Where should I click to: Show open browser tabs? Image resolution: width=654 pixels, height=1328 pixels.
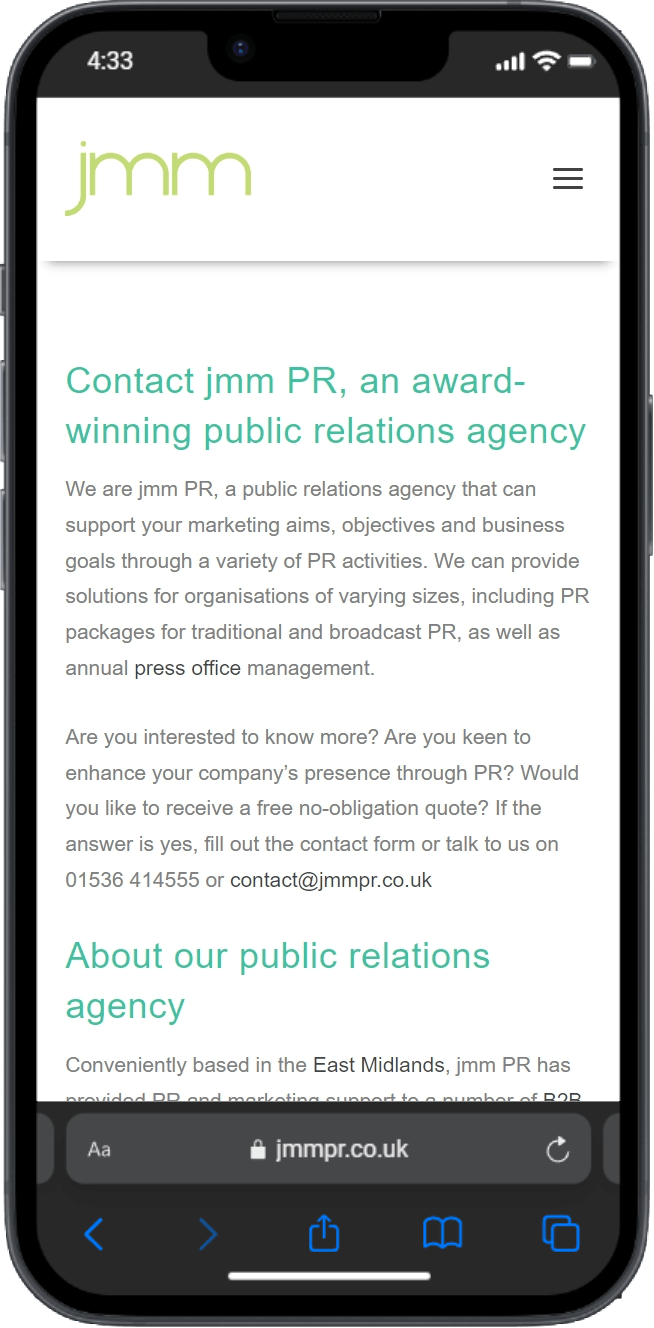[560, 1234]
